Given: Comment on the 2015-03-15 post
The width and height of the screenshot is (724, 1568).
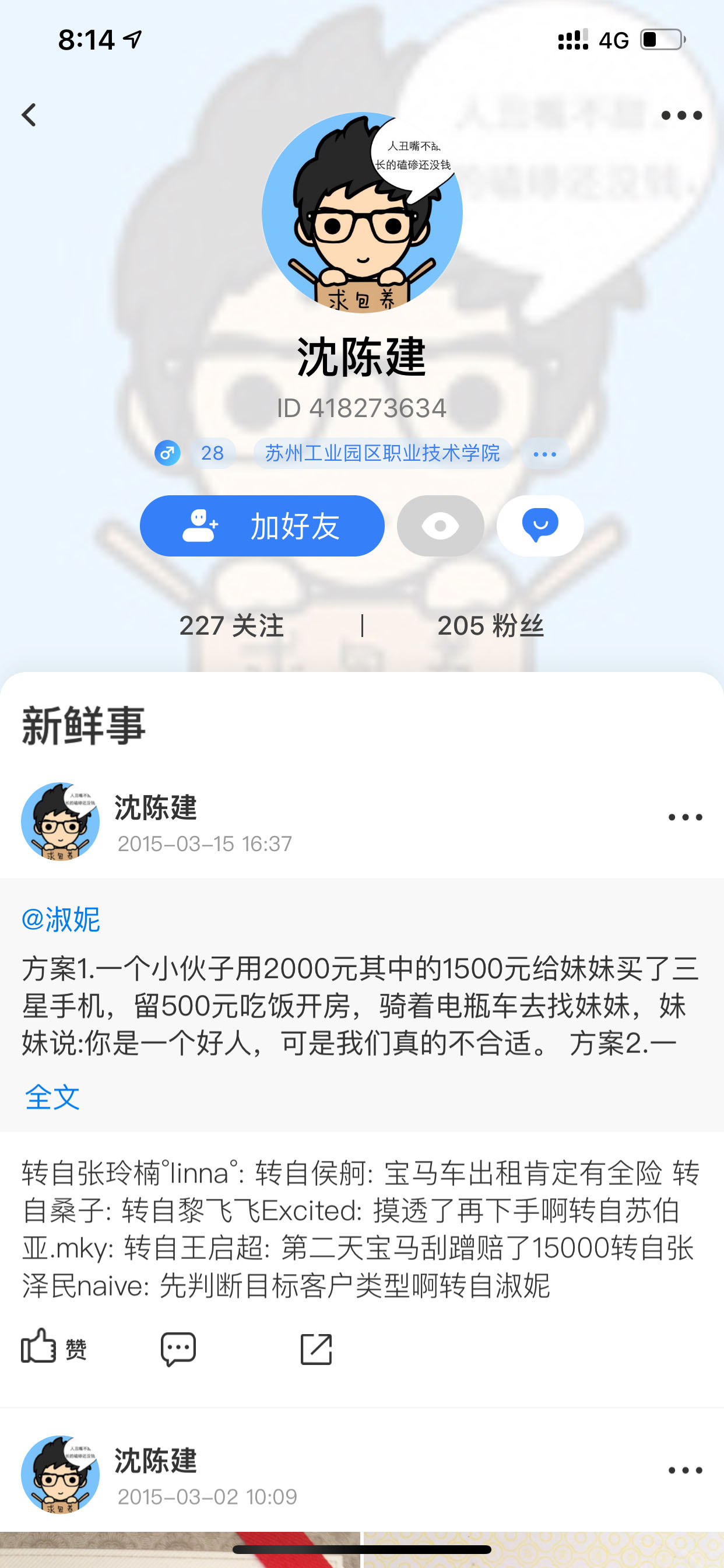Looking at the screenshot, I should [178, 1349].
